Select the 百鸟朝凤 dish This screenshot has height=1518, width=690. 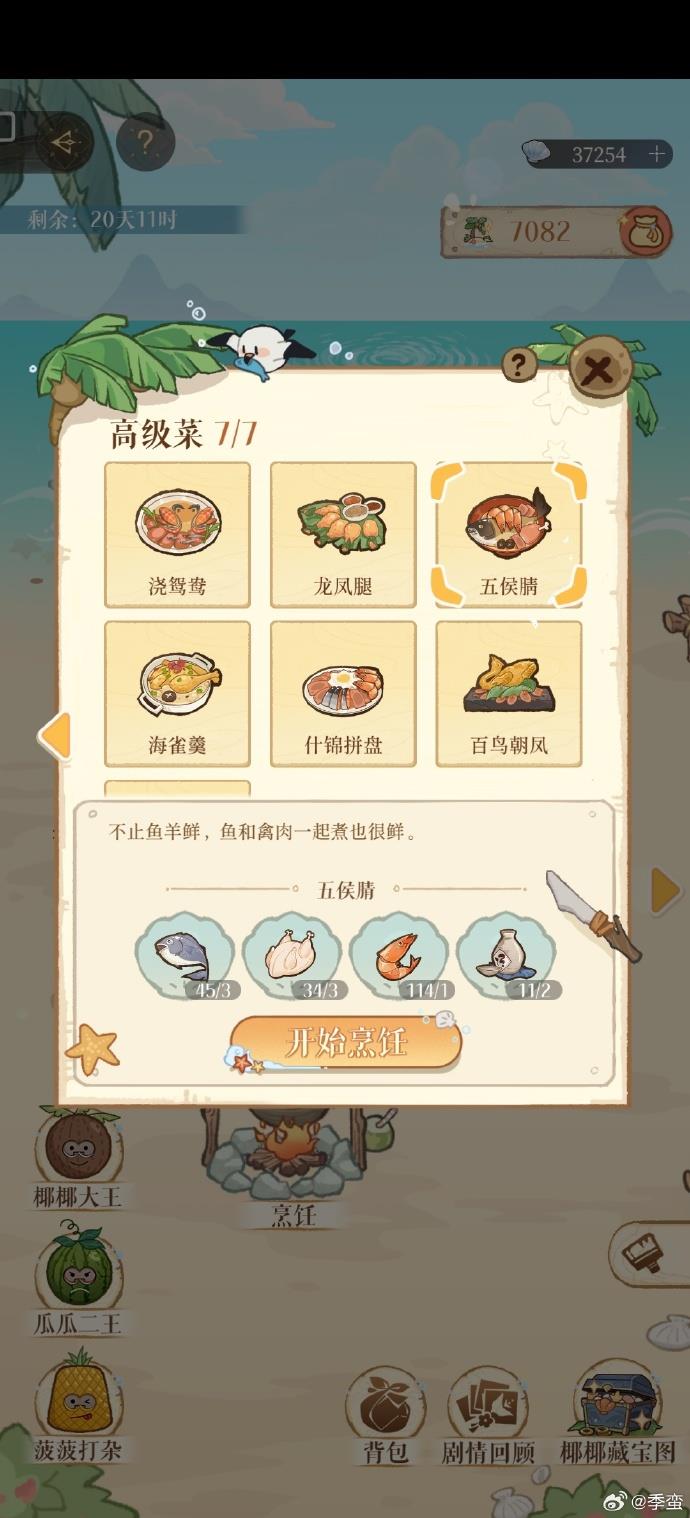508,693
